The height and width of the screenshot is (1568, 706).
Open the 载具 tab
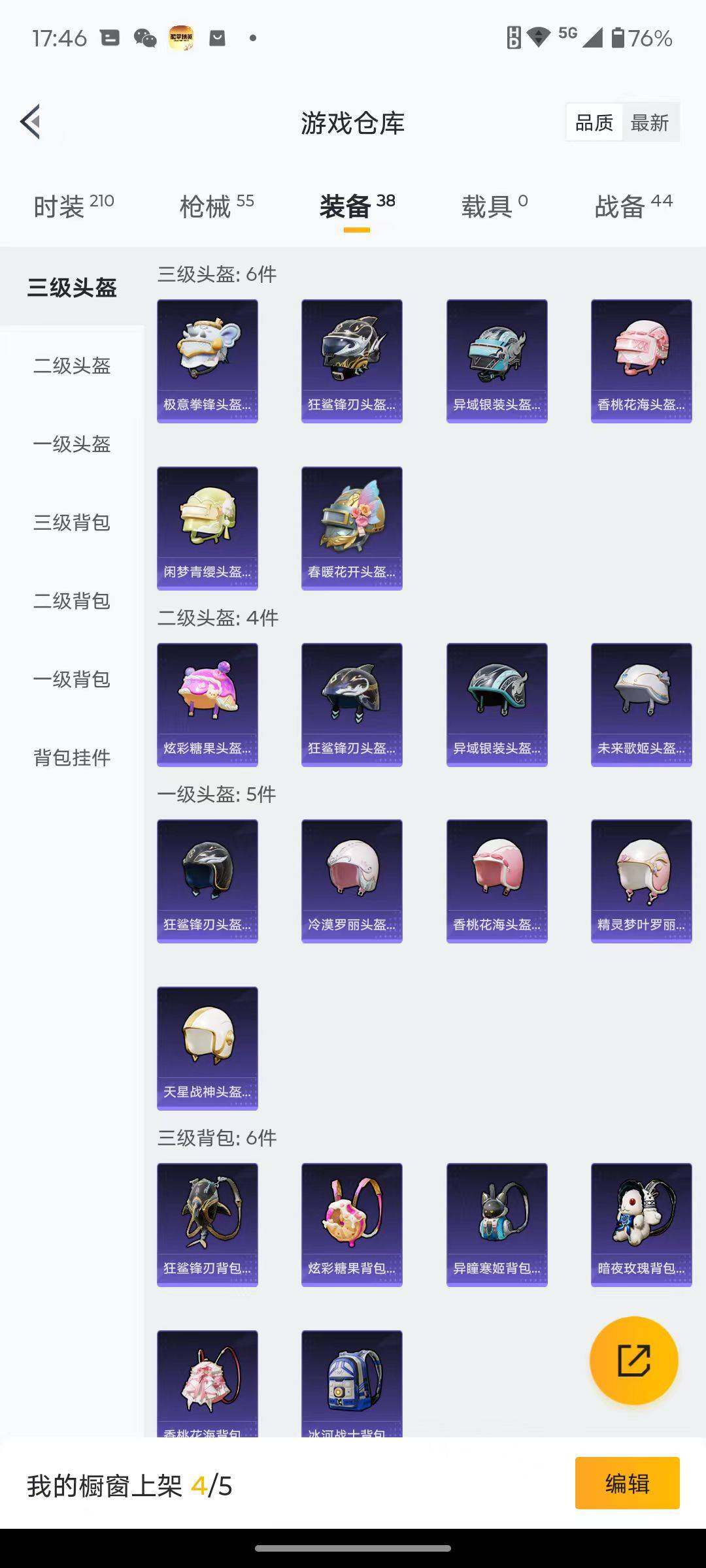(494, 206)
